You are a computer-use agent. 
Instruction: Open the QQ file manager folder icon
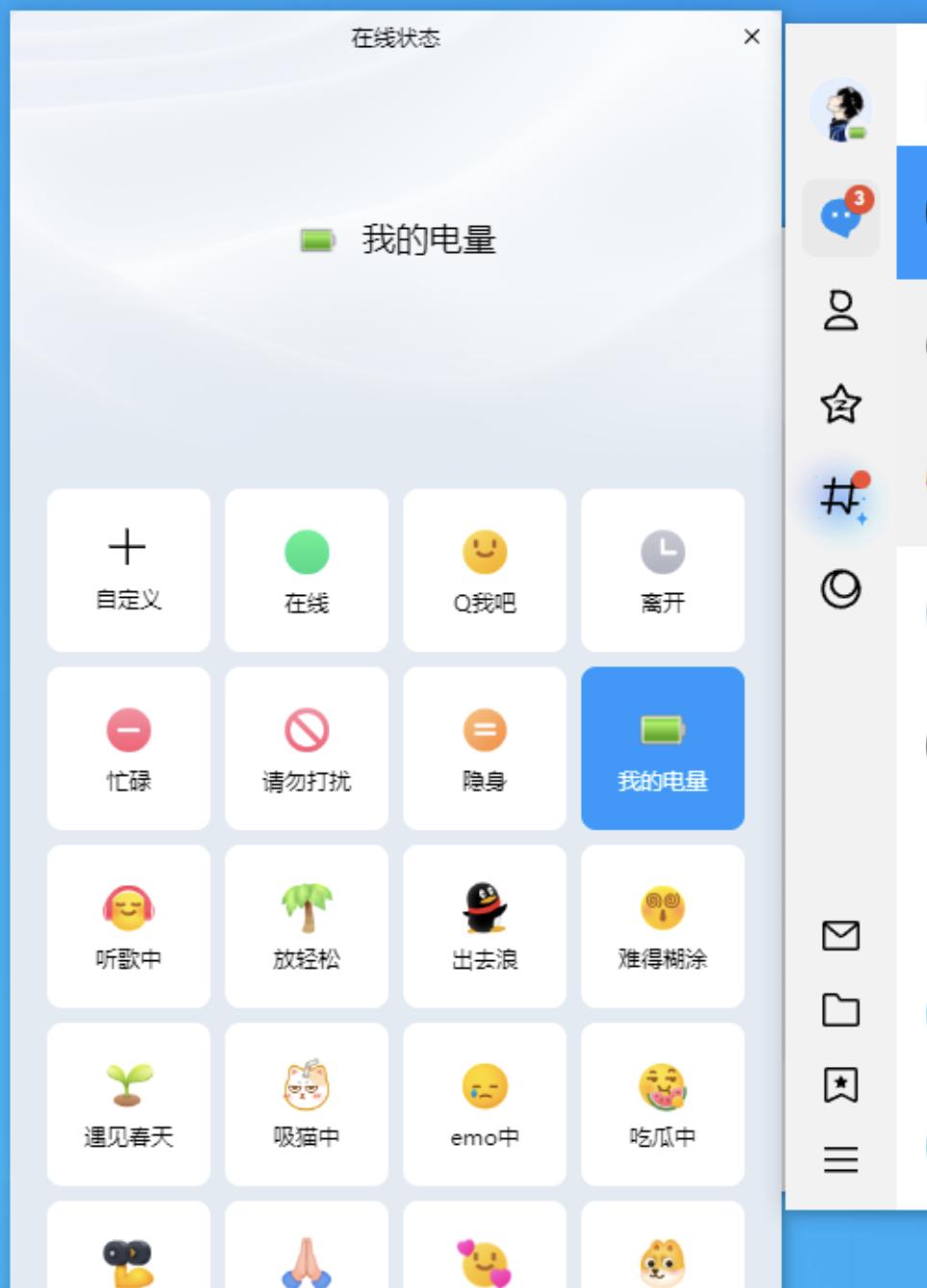click(840, 1010)
